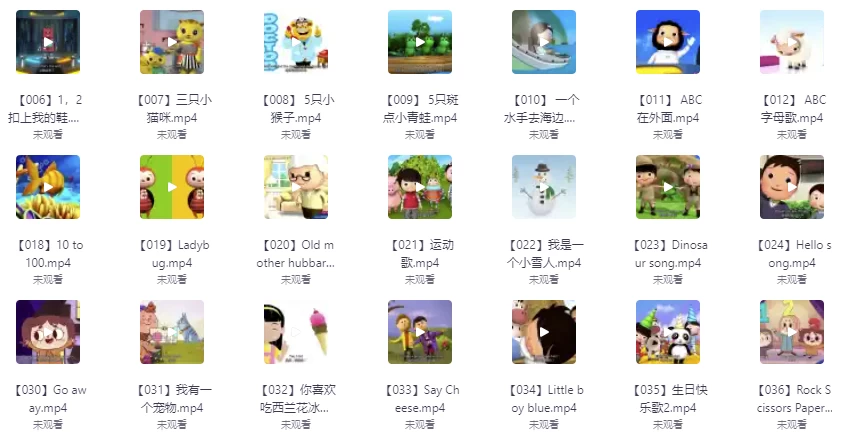Play video 036 Rock Scissors Paper
Image resolution: width=842 pixels, height=436 pixels.
pos(792,332)
